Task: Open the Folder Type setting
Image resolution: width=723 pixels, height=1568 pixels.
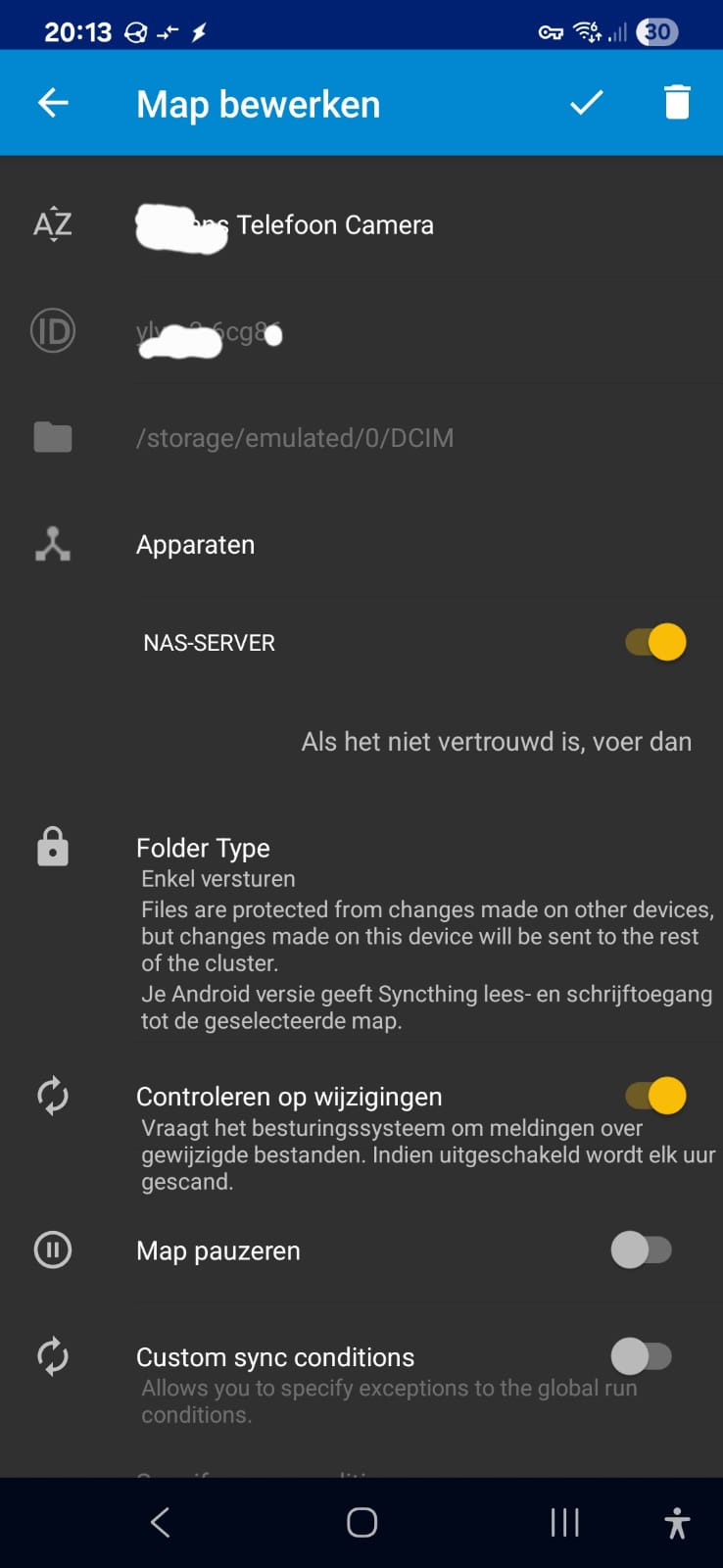Action: pyautogui.click(x=203, y=849)
